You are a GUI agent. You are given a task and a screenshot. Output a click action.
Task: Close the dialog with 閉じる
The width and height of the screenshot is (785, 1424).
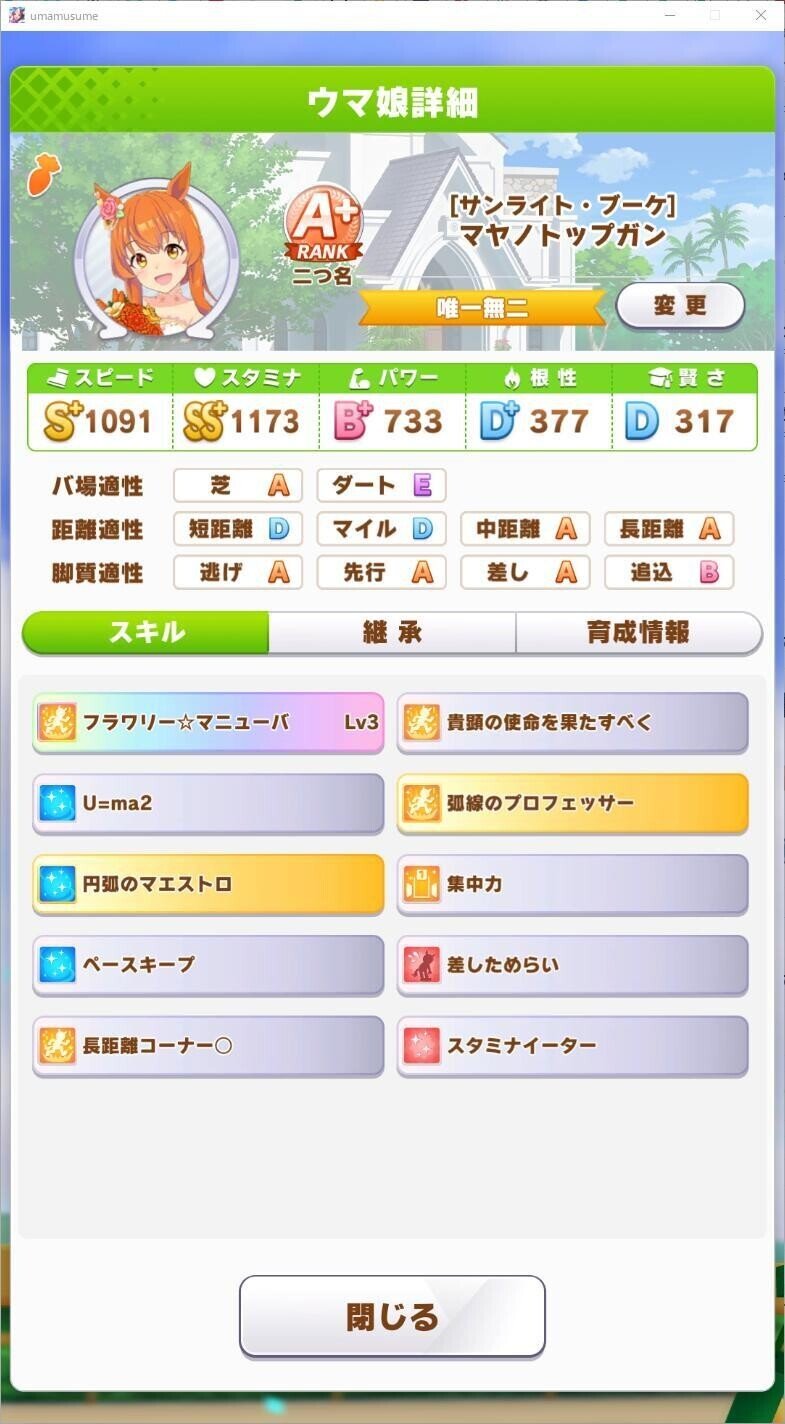[392, 1316]
